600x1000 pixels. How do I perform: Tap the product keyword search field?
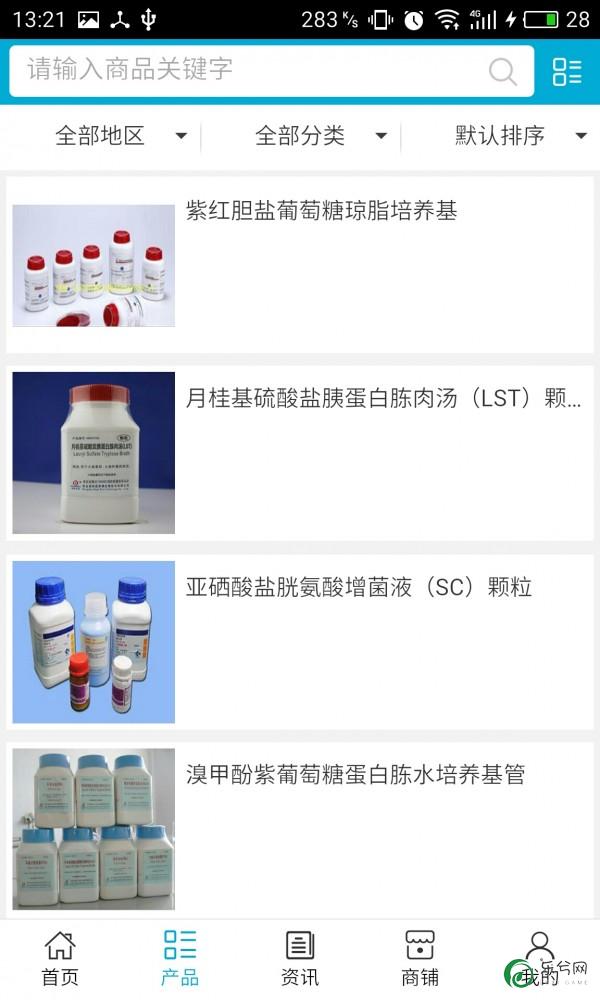pyautogui.click(x=250, y=70)
